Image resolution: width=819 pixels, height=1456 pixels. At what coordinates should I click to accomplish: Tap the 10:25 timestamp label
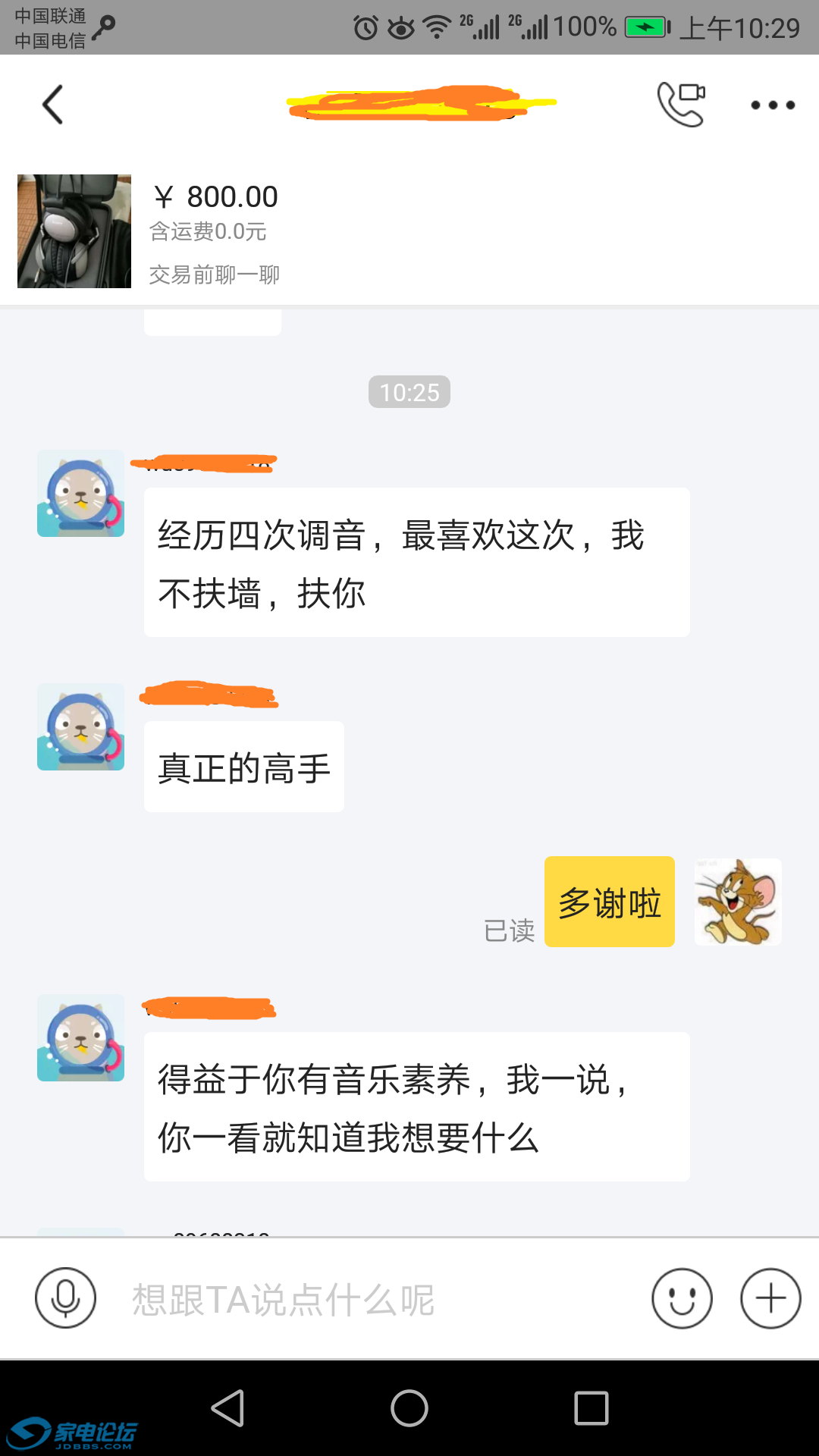click(x=409, y=392)
